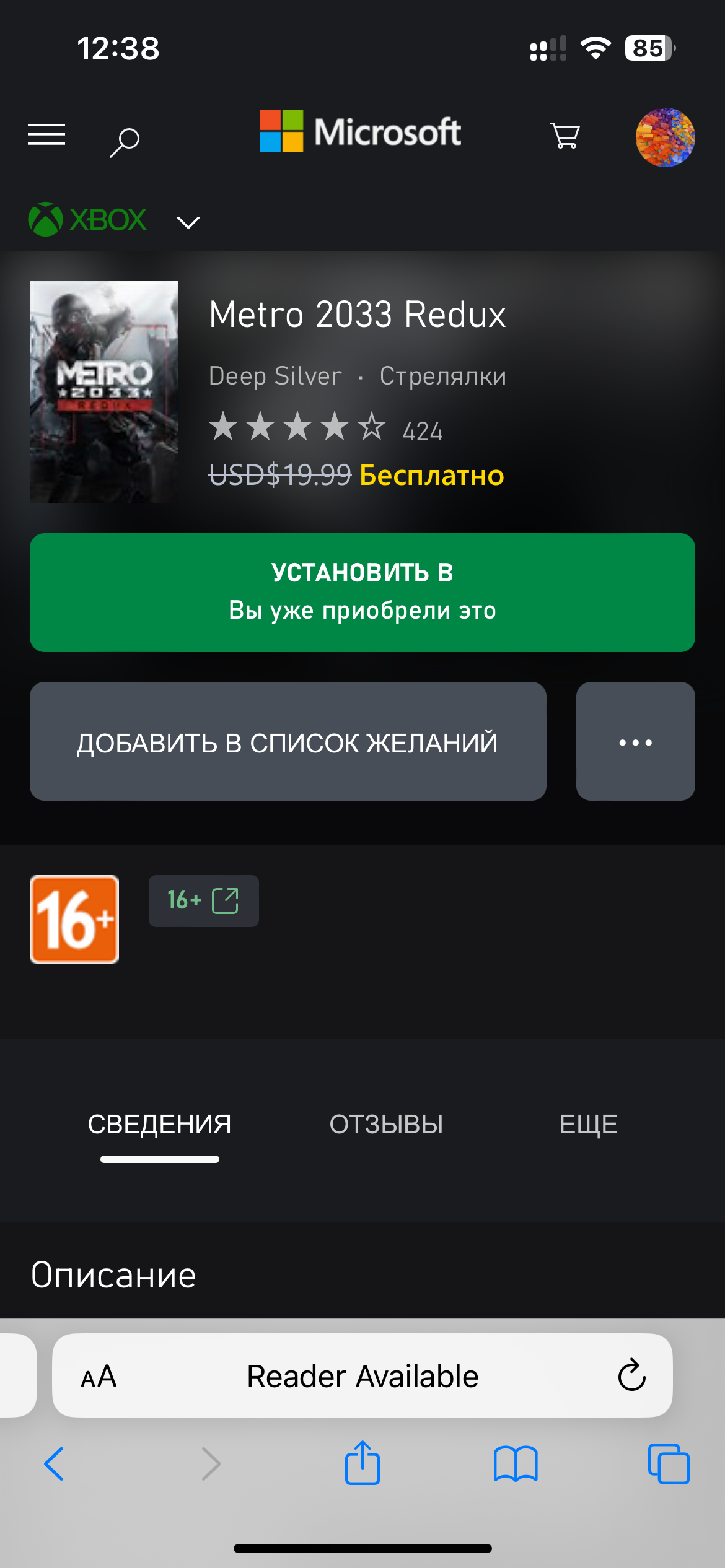This screenshot has width=725, height=1568.
Task: Select the Сведения tab
Action: tap(160, 1124)
